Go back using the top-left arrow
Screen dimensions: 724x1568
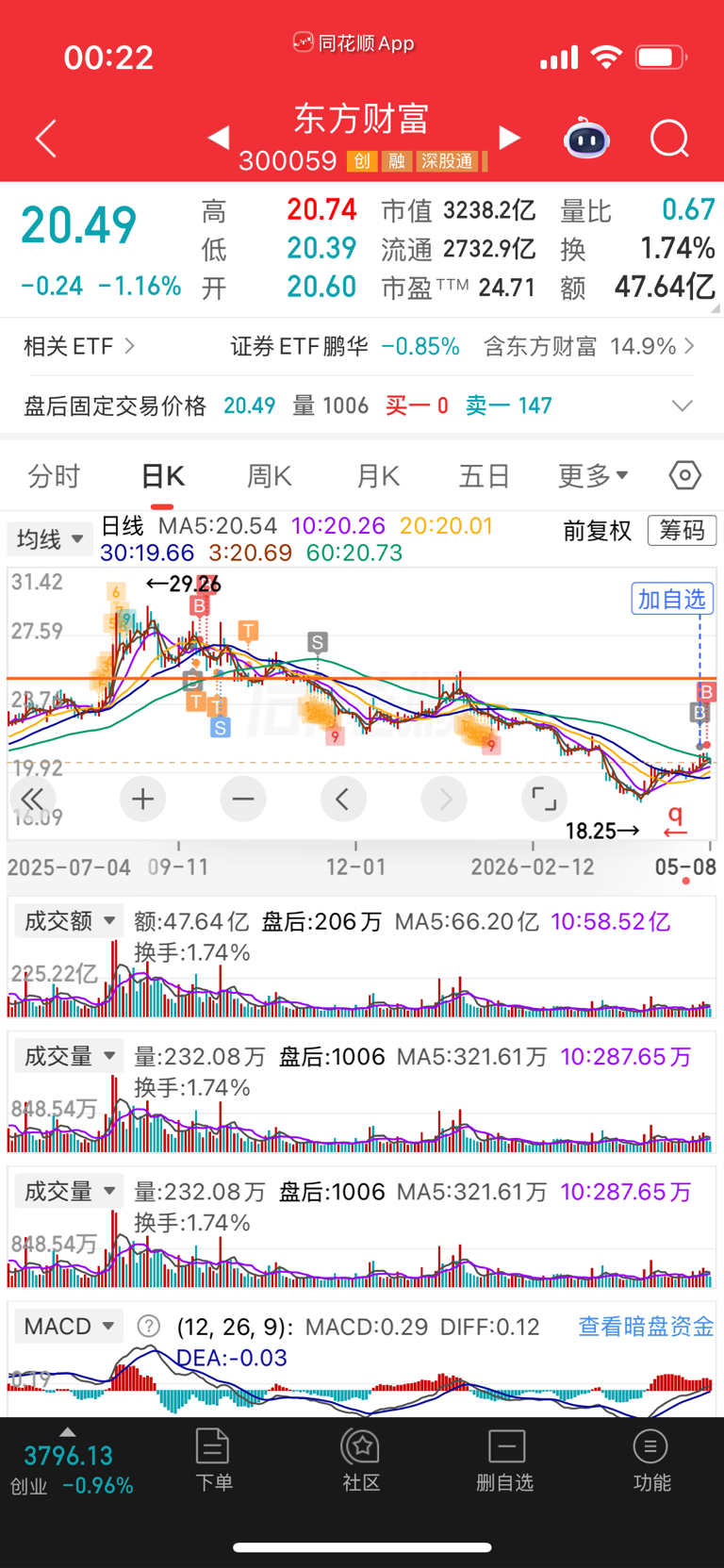(46, 139)
